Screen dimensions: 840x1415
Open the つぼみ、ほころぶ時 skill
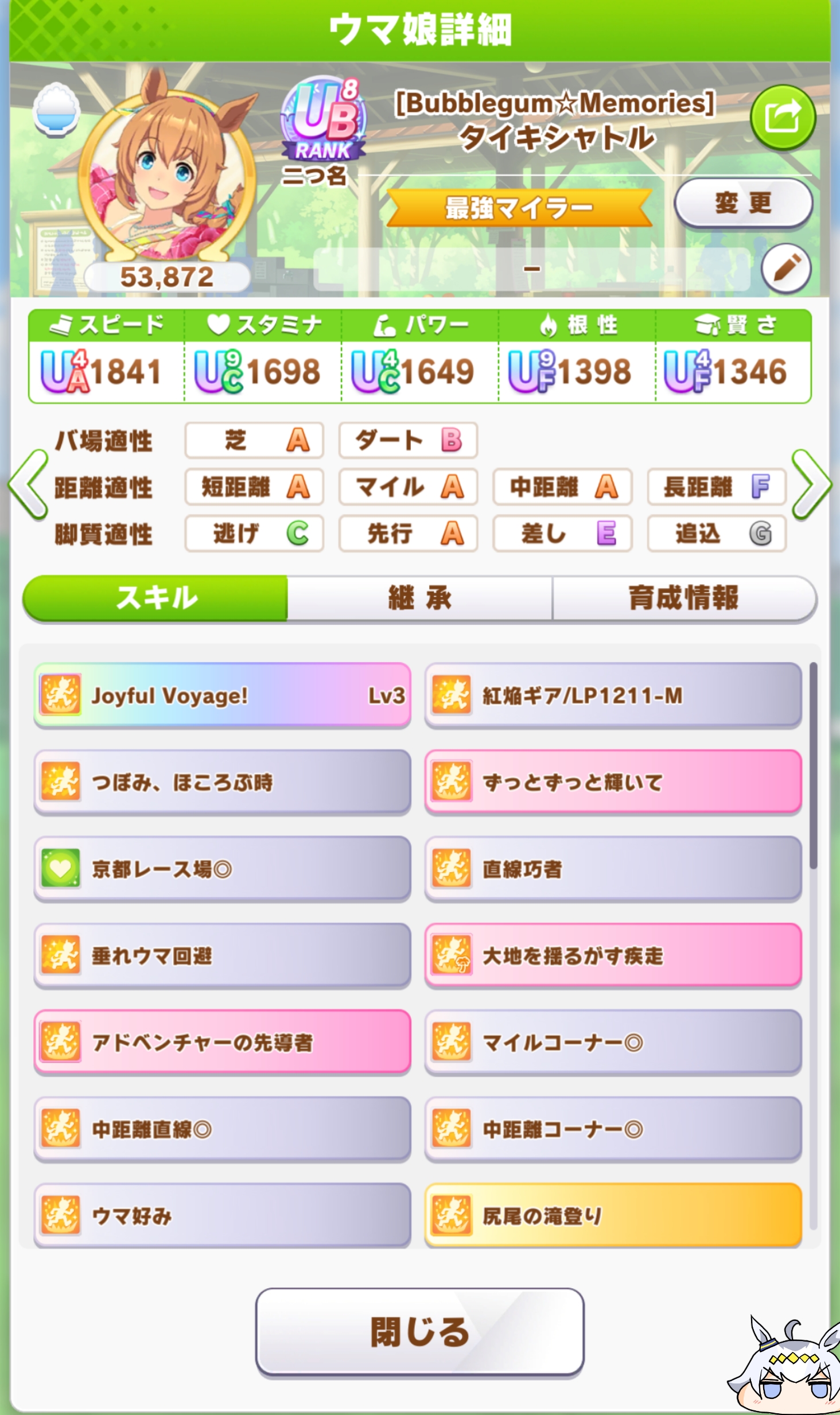click(223, 782)
